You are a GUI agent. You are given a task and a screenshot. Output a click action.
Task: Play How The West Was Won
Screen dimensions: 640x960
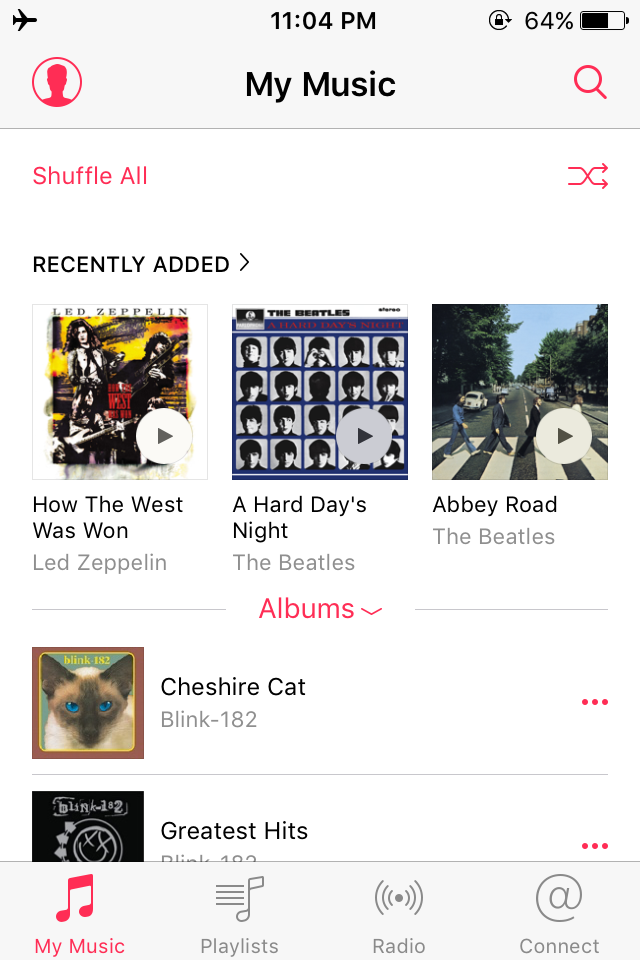(x=164, y=436)
